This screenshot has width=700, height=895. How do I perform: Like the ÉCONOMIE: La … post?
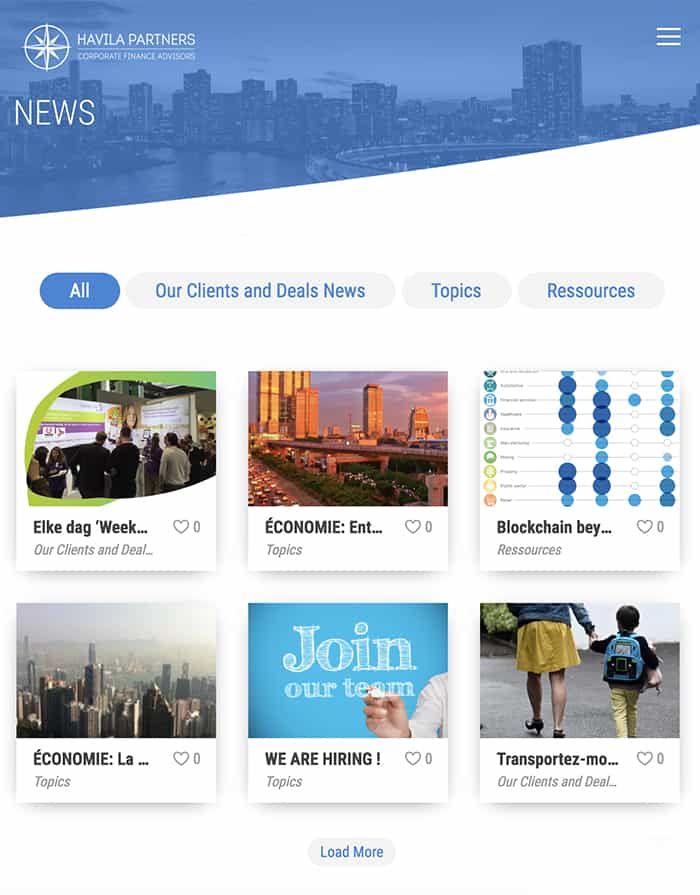click(x=181, y=759)
